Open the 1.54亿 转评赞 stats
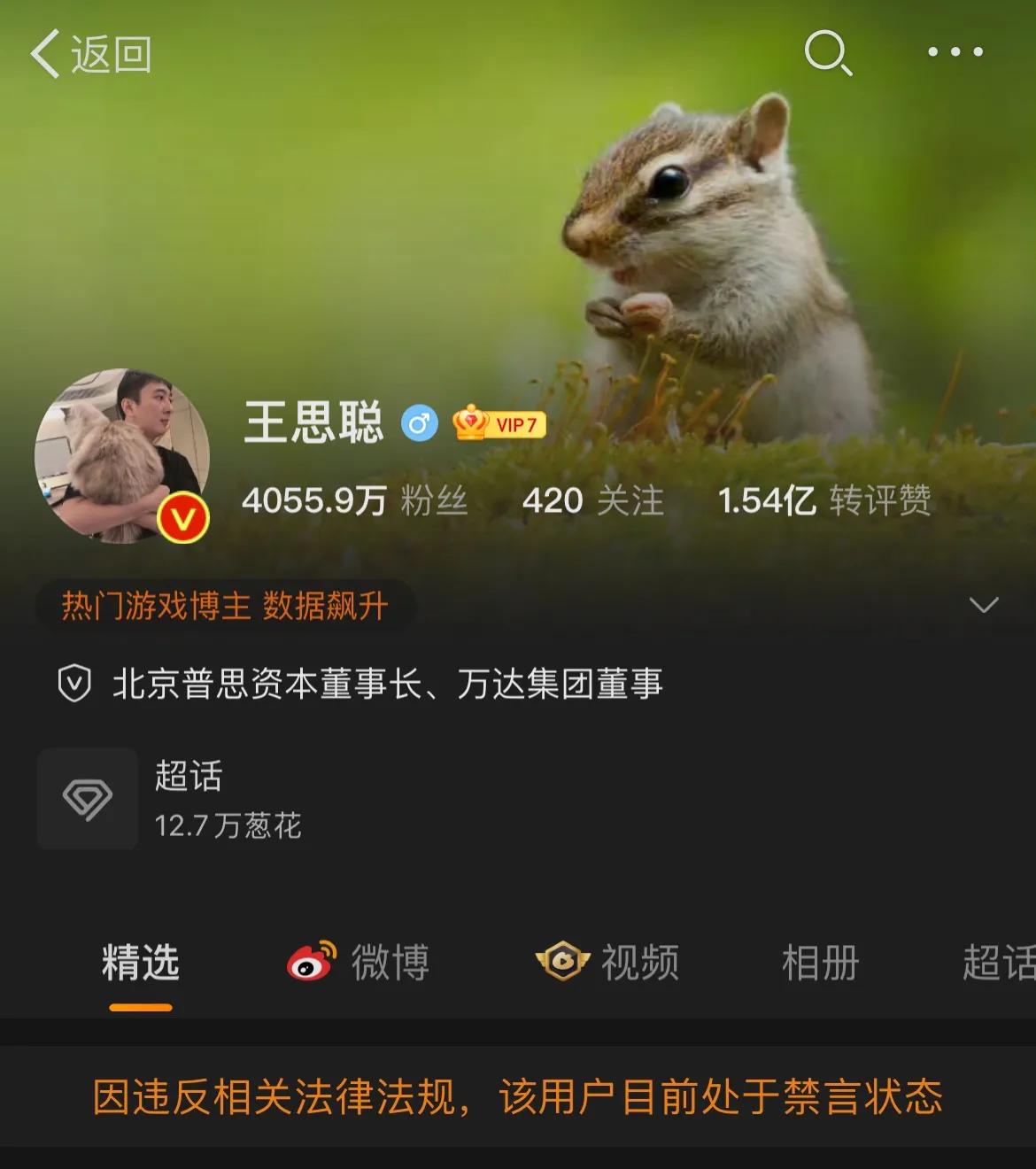Screen dimensions: 1036x1169 point(823,501)
